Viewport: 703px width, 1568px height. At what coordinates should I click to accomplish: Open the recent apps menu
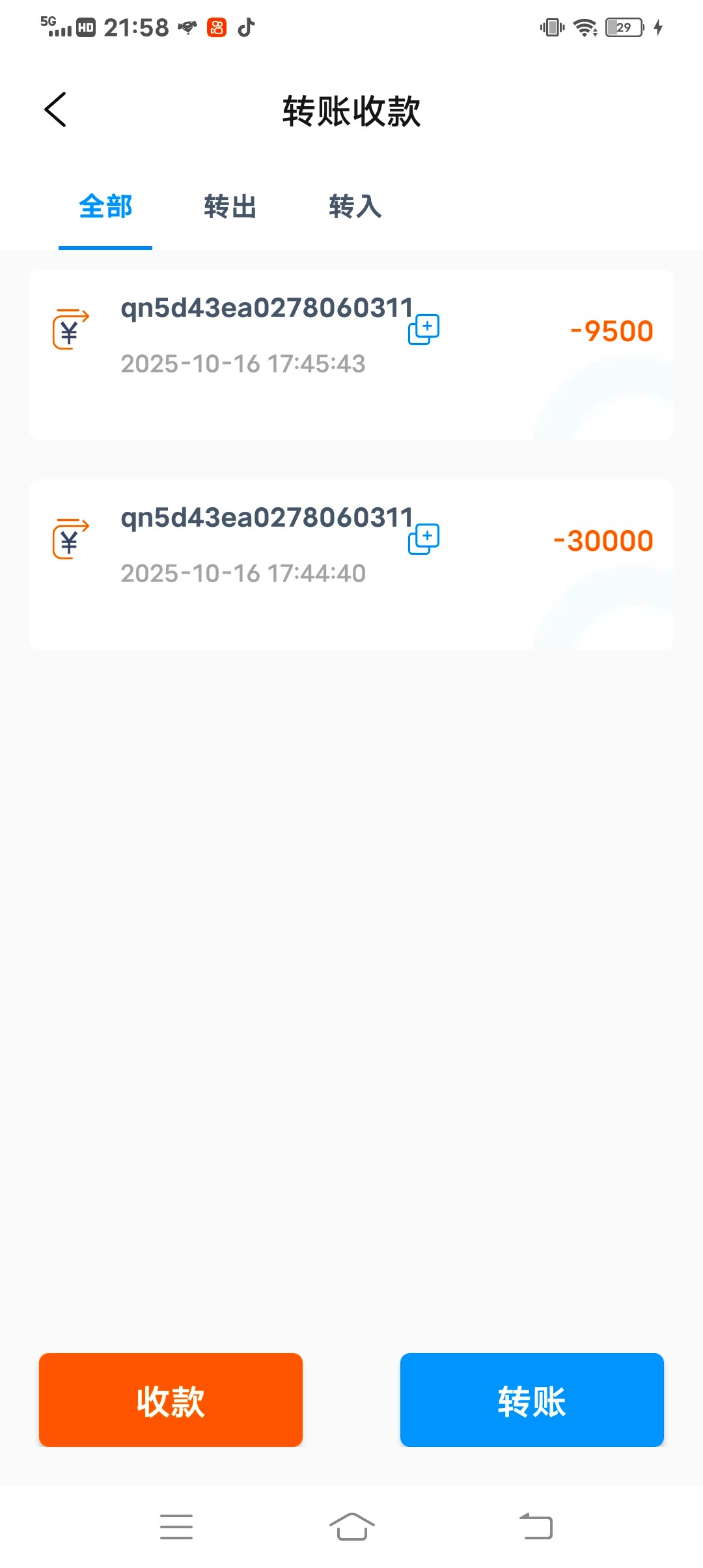coord(176,1526)
